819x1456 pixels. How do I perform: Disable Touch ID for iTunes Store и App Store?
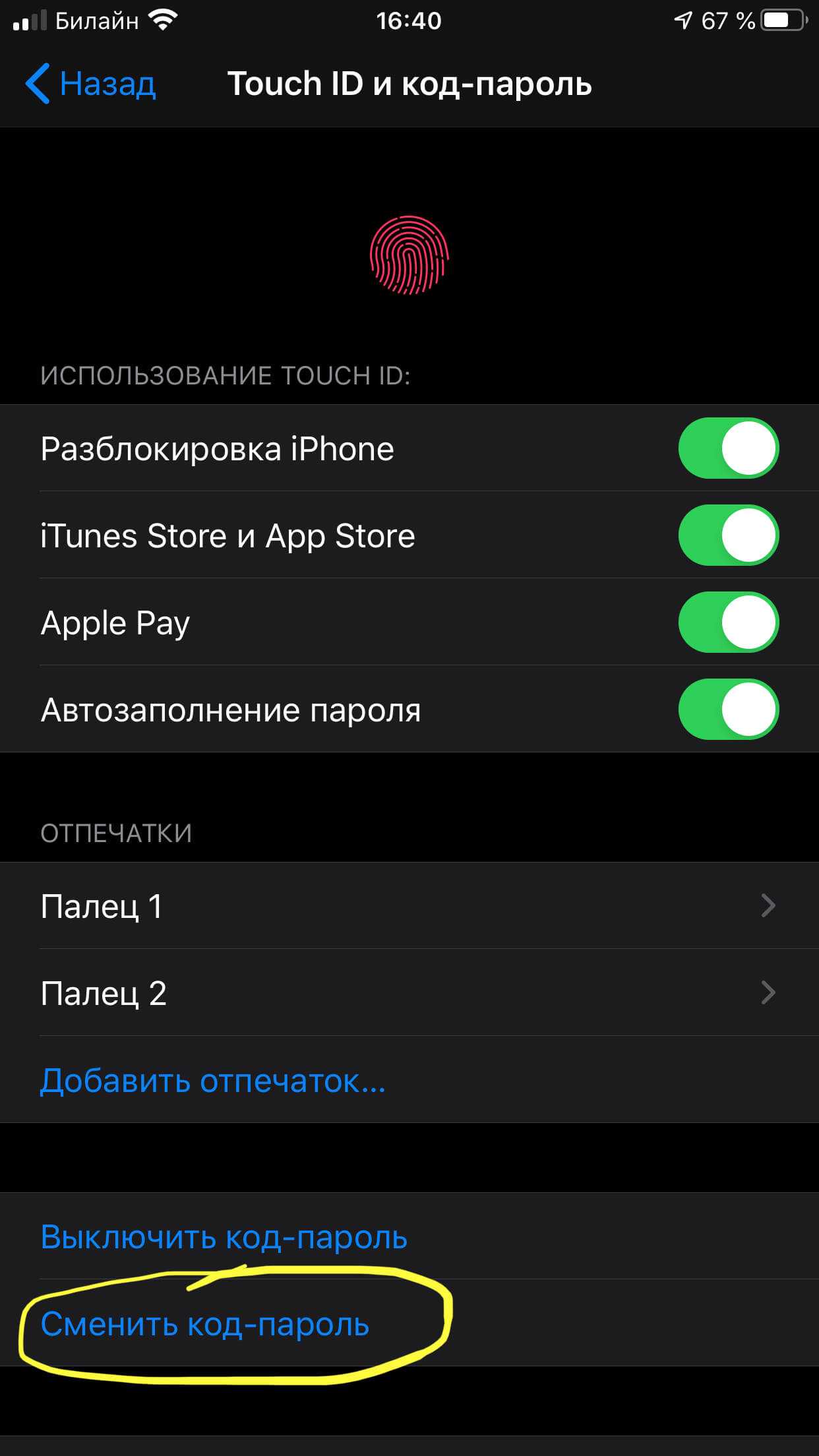[728, 535]
